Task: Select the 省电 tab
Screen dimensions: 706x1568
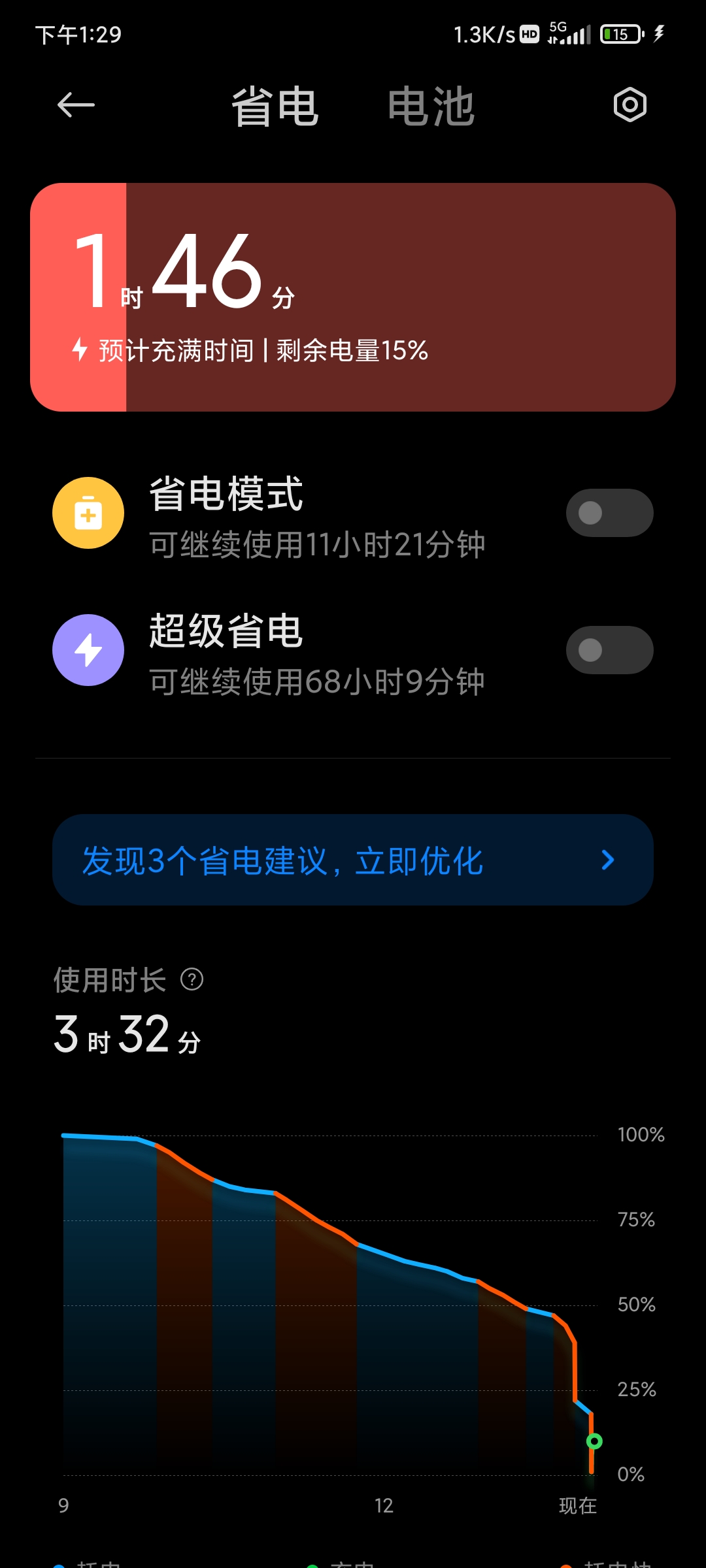Action: tap(275, 106)
